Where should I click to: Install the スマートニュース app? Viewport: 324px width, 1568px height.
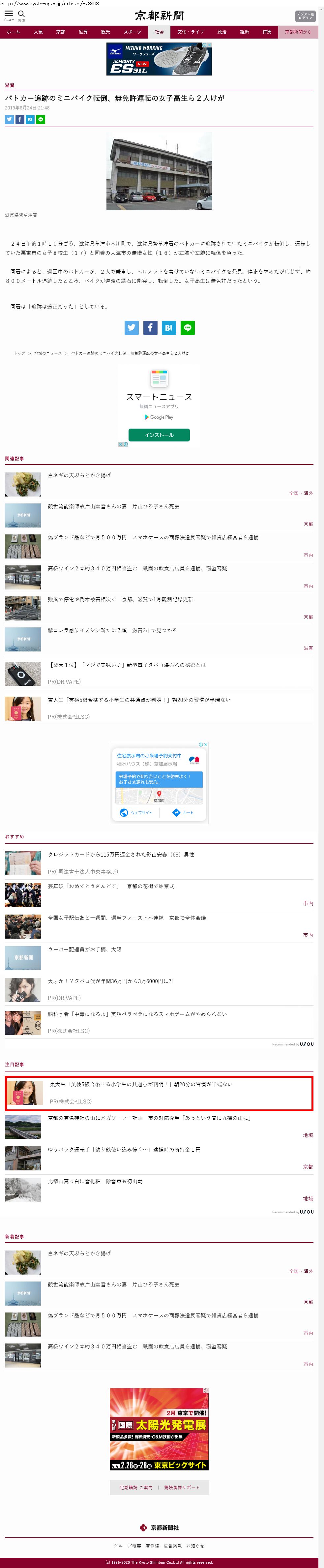point(159,435)
